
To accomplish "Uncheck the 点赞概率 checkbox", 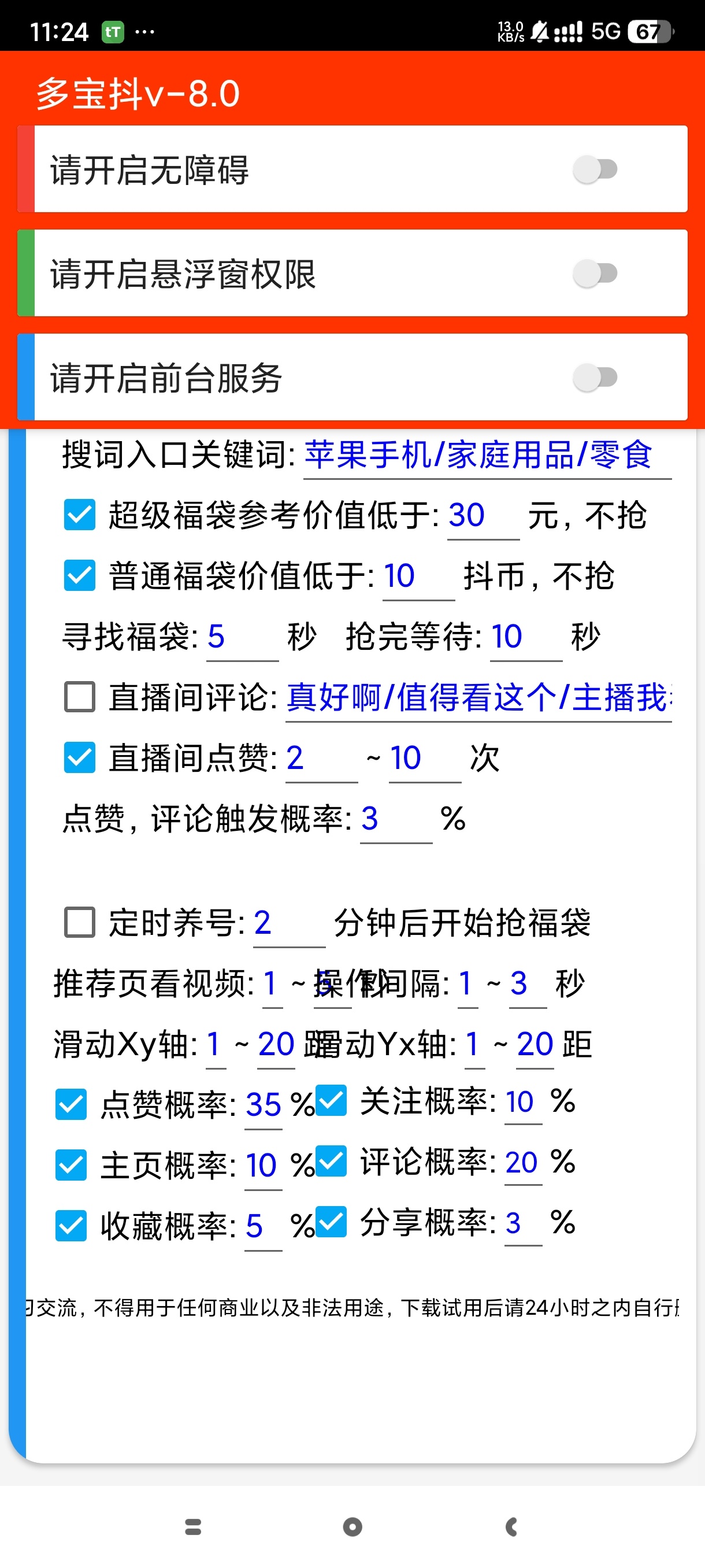I will [71, 1104].
